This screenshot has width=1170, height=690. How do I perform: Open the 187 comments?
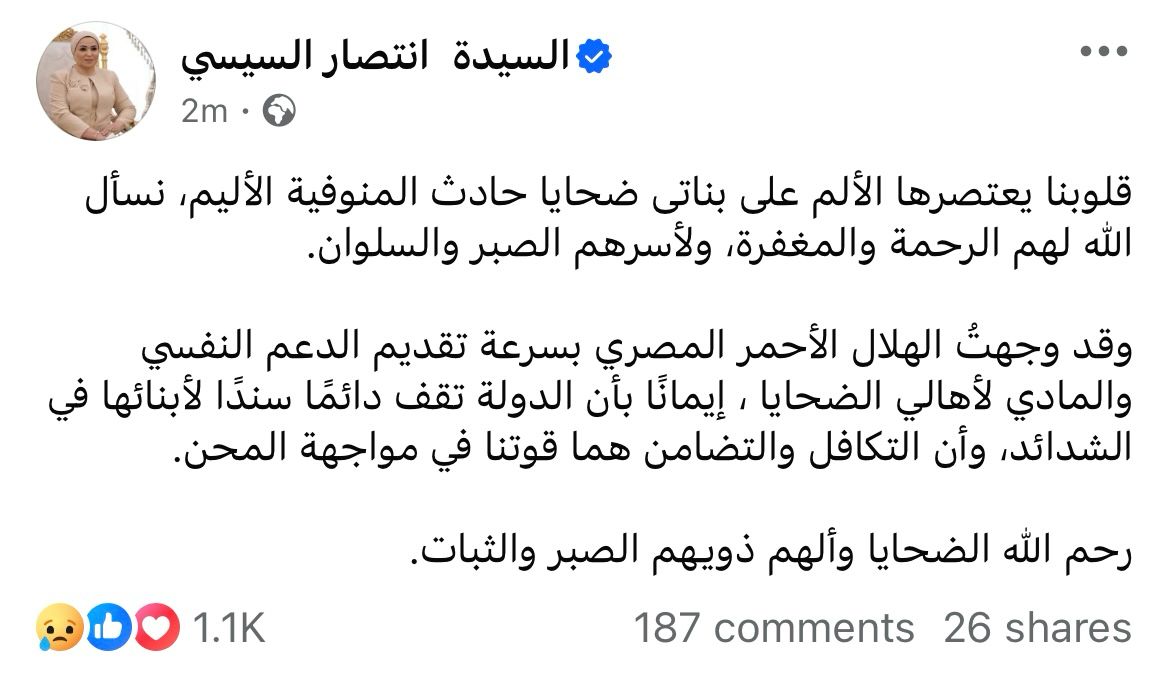[x=774, y=628]
